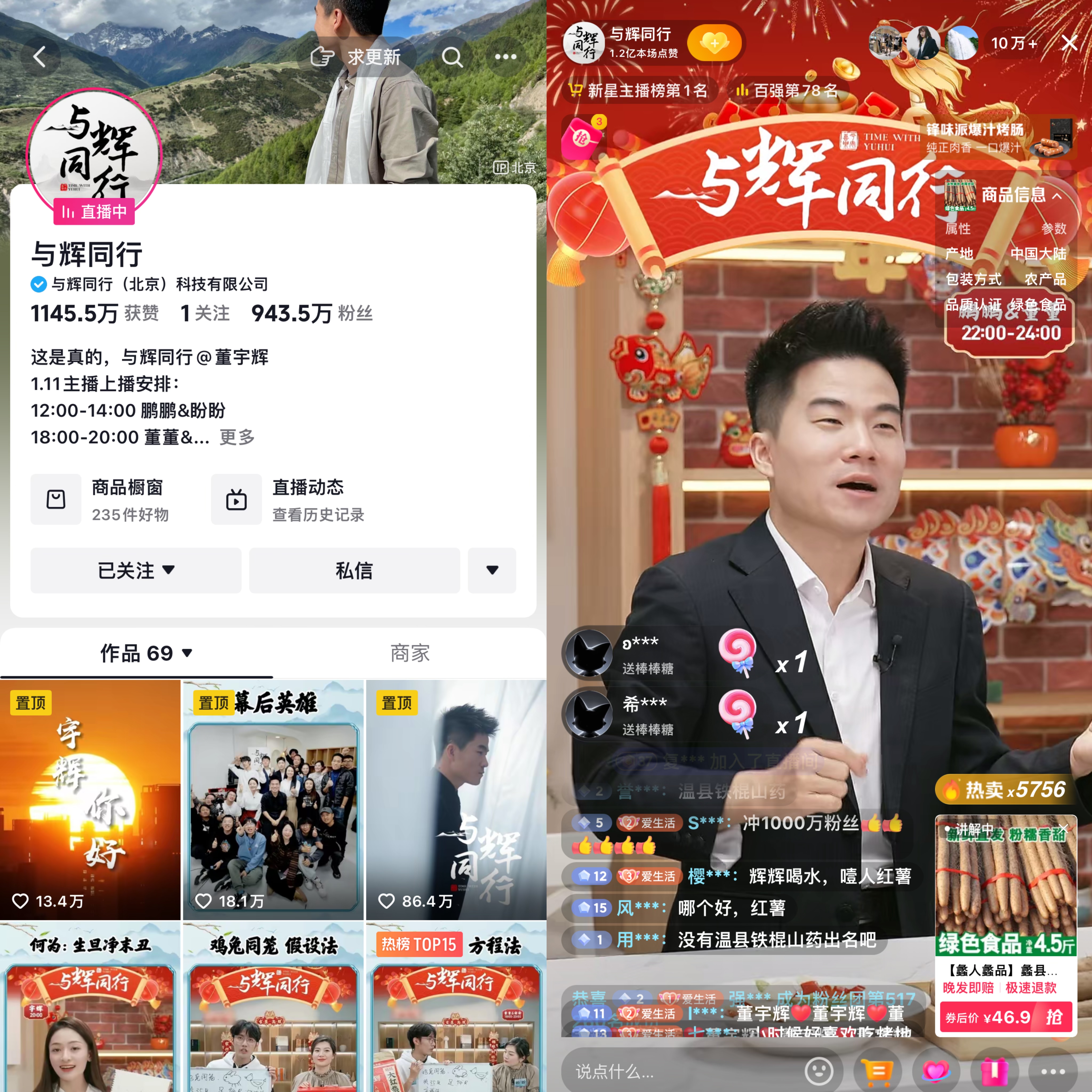Close the live stream

click(x=1069, y=43)
